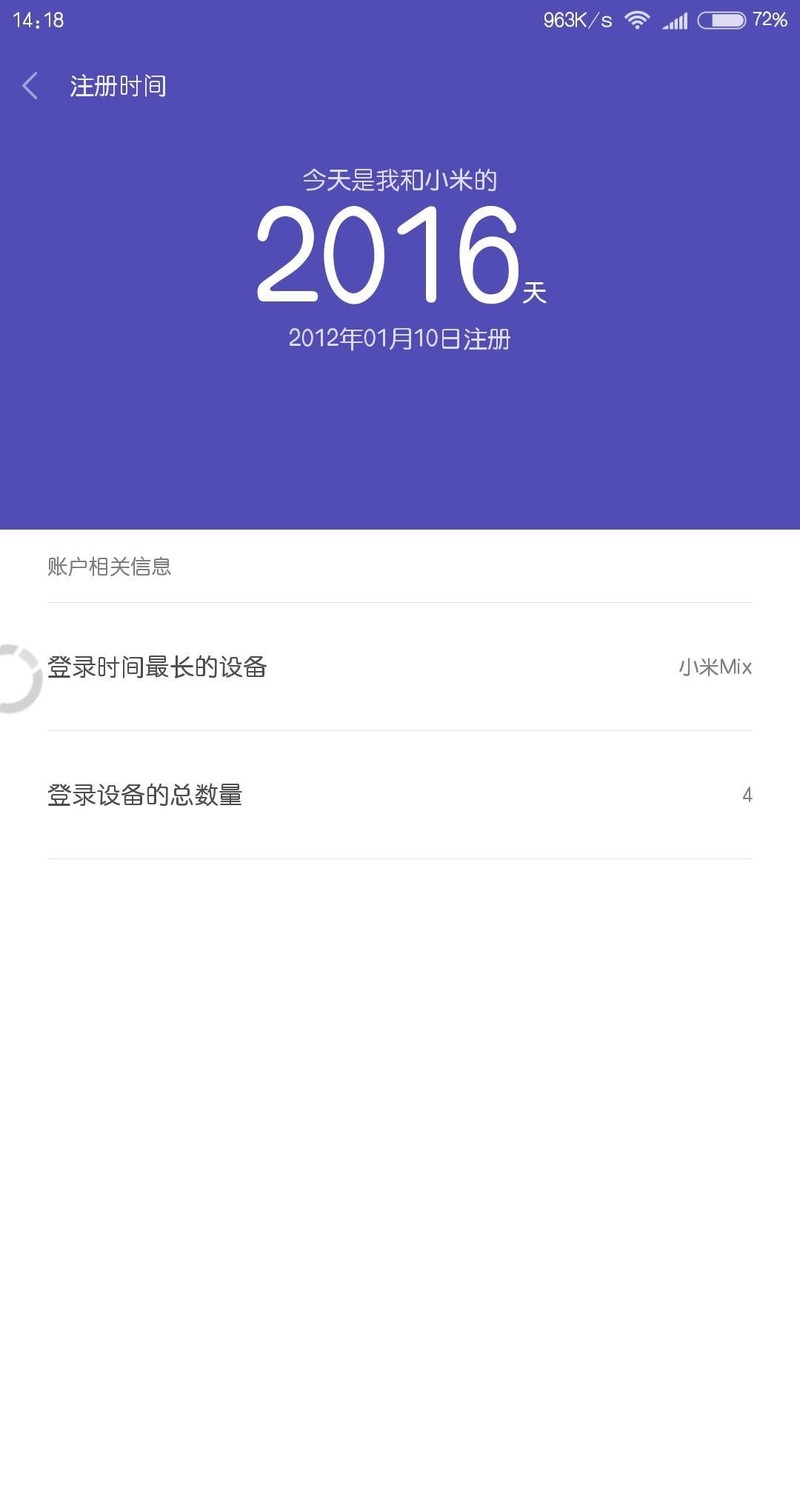This screenshot has height=1511, width=800.
Task: Click the 小米Mix device name
Action: [714, 667]
